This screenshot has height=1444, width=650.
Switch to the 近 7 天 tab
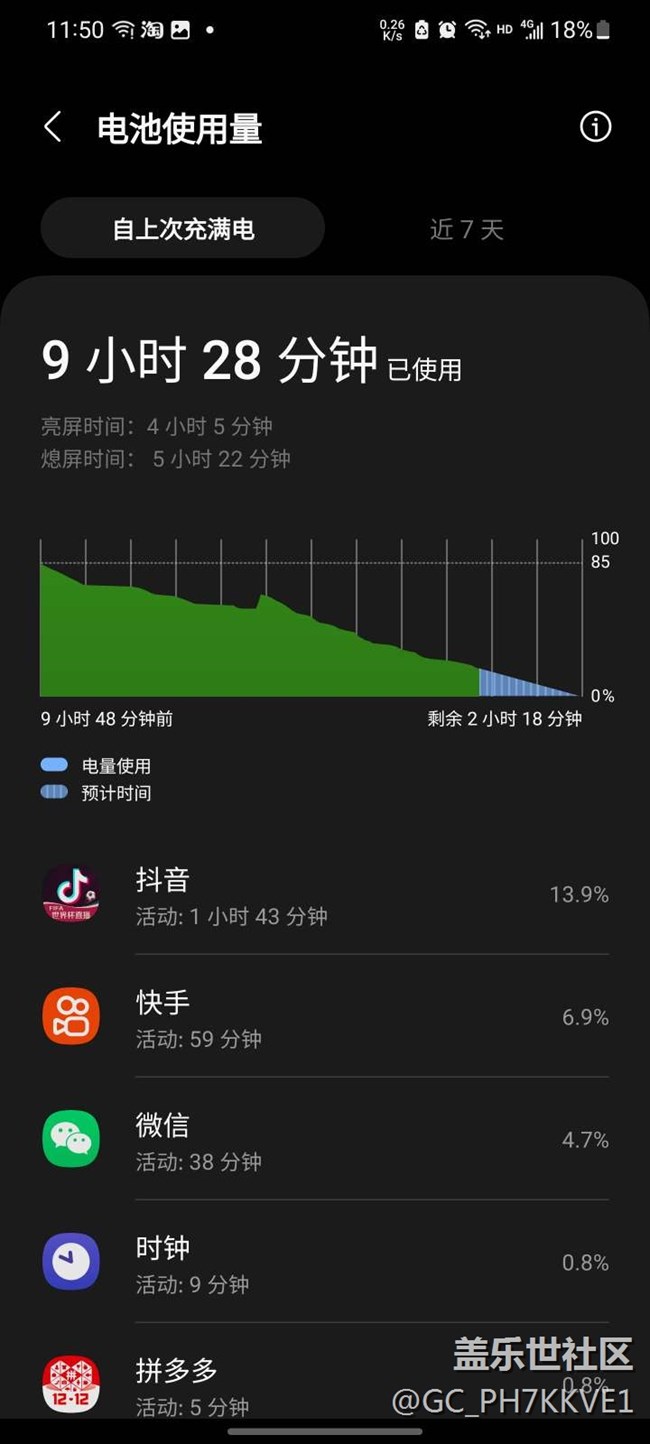pos(466,229)
